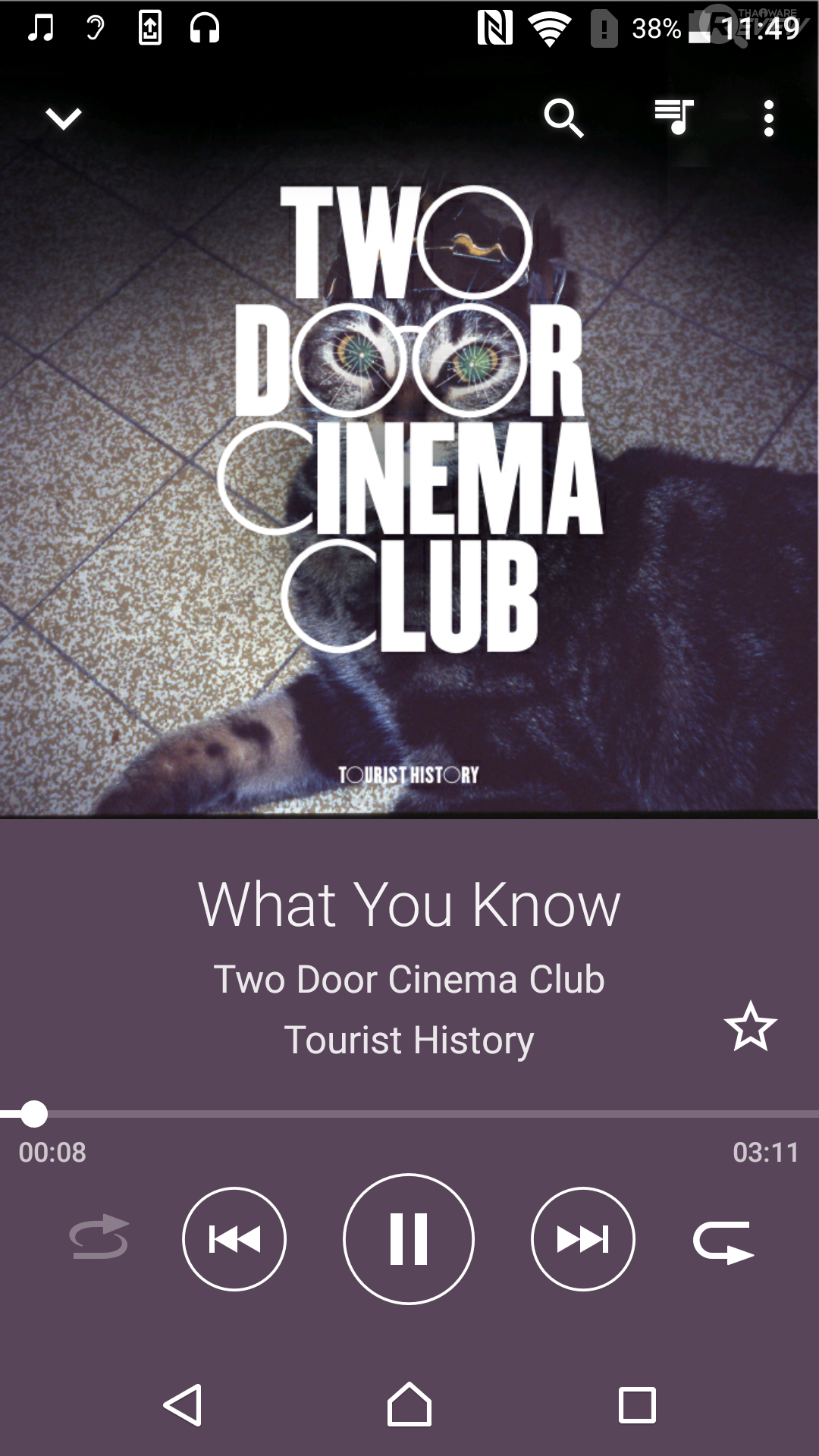Tap the playback progress bar
This screenshot has height=1456, width=819.
coord(409,1114)
